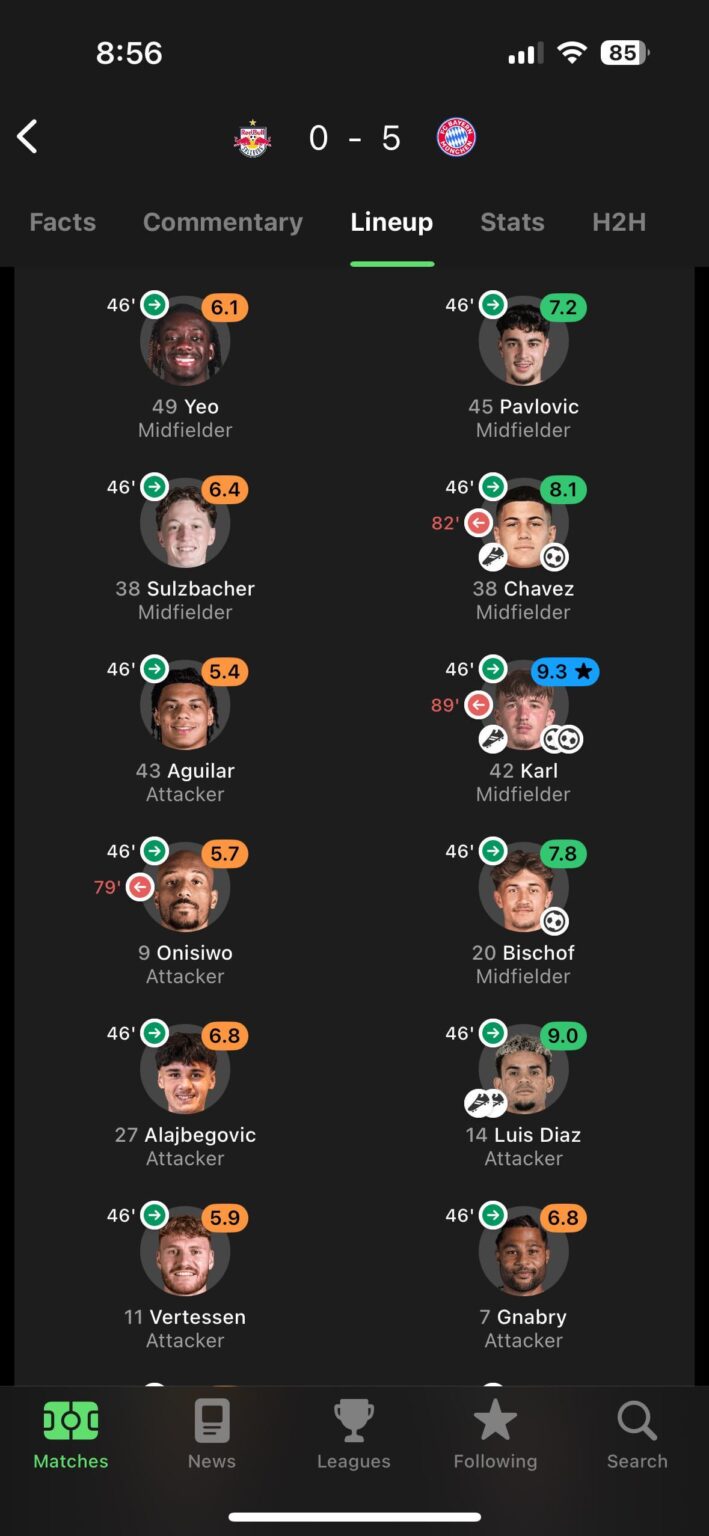This screenshot has height=1536, width=709.
Task: Open Search from the bottom navigation
Action: (x=636, y=1435)
